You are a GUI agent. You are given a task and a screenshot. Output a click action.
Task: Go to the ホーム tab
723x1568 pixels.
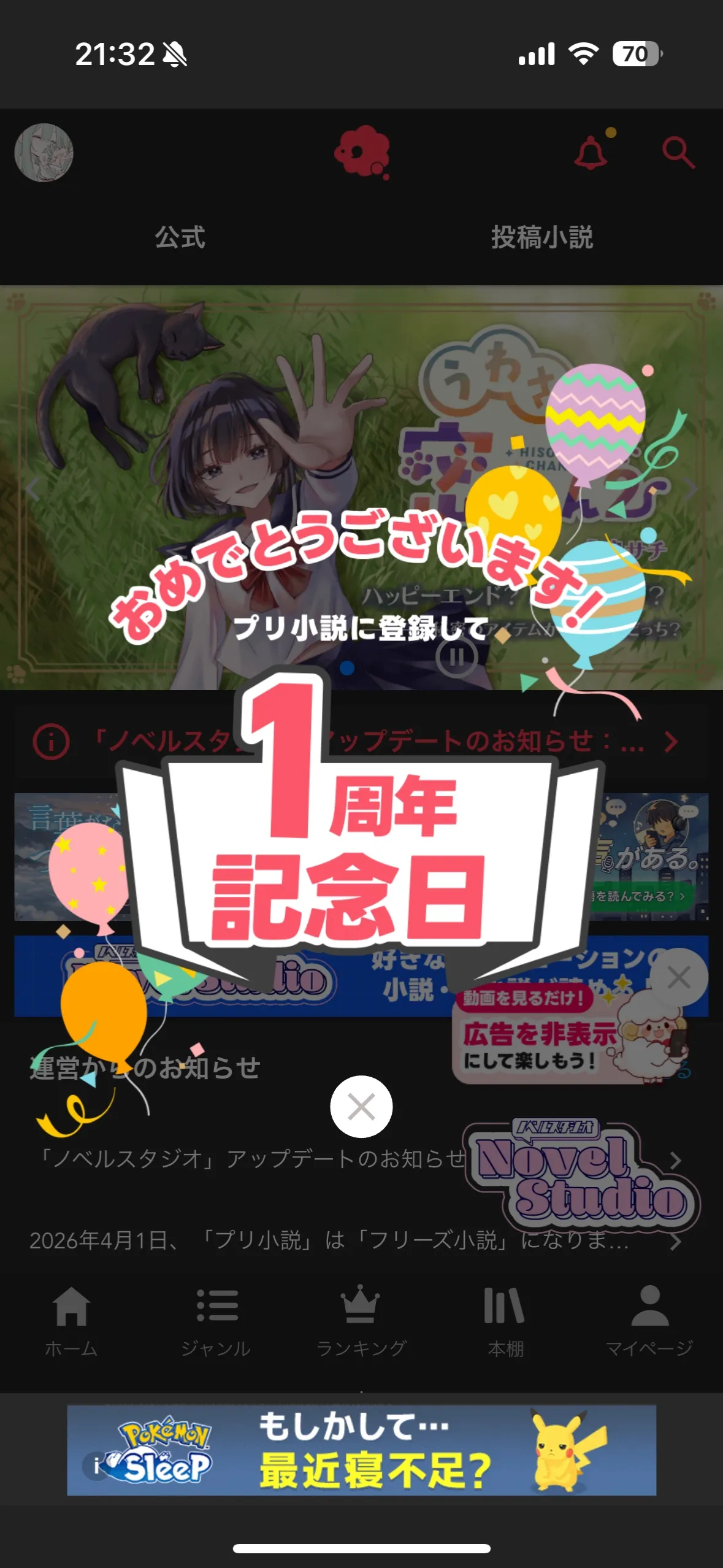click(x=71, y=1318)
